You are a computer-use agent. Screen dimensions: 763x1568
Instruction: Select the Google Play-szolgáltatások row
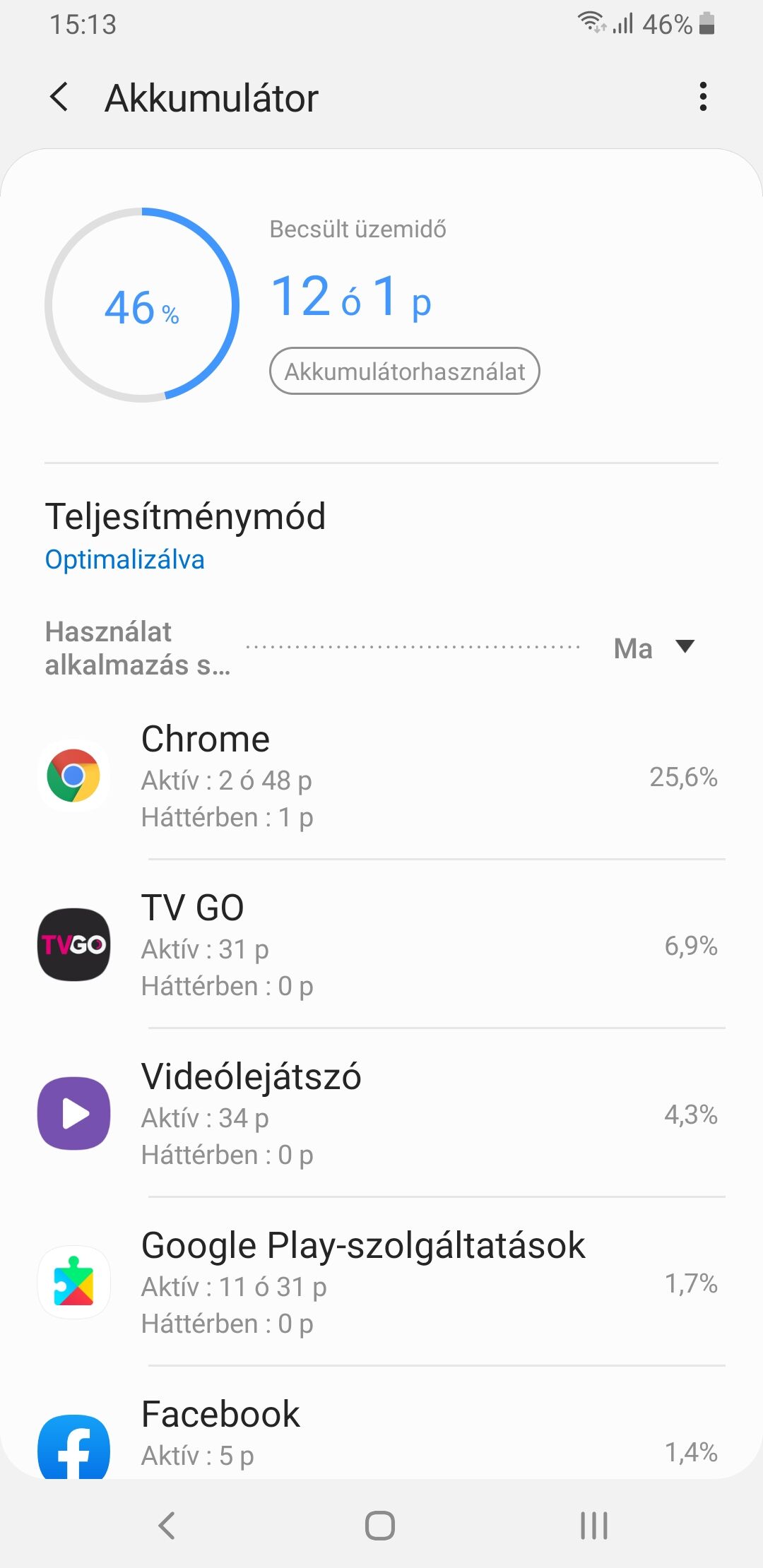381,1282
